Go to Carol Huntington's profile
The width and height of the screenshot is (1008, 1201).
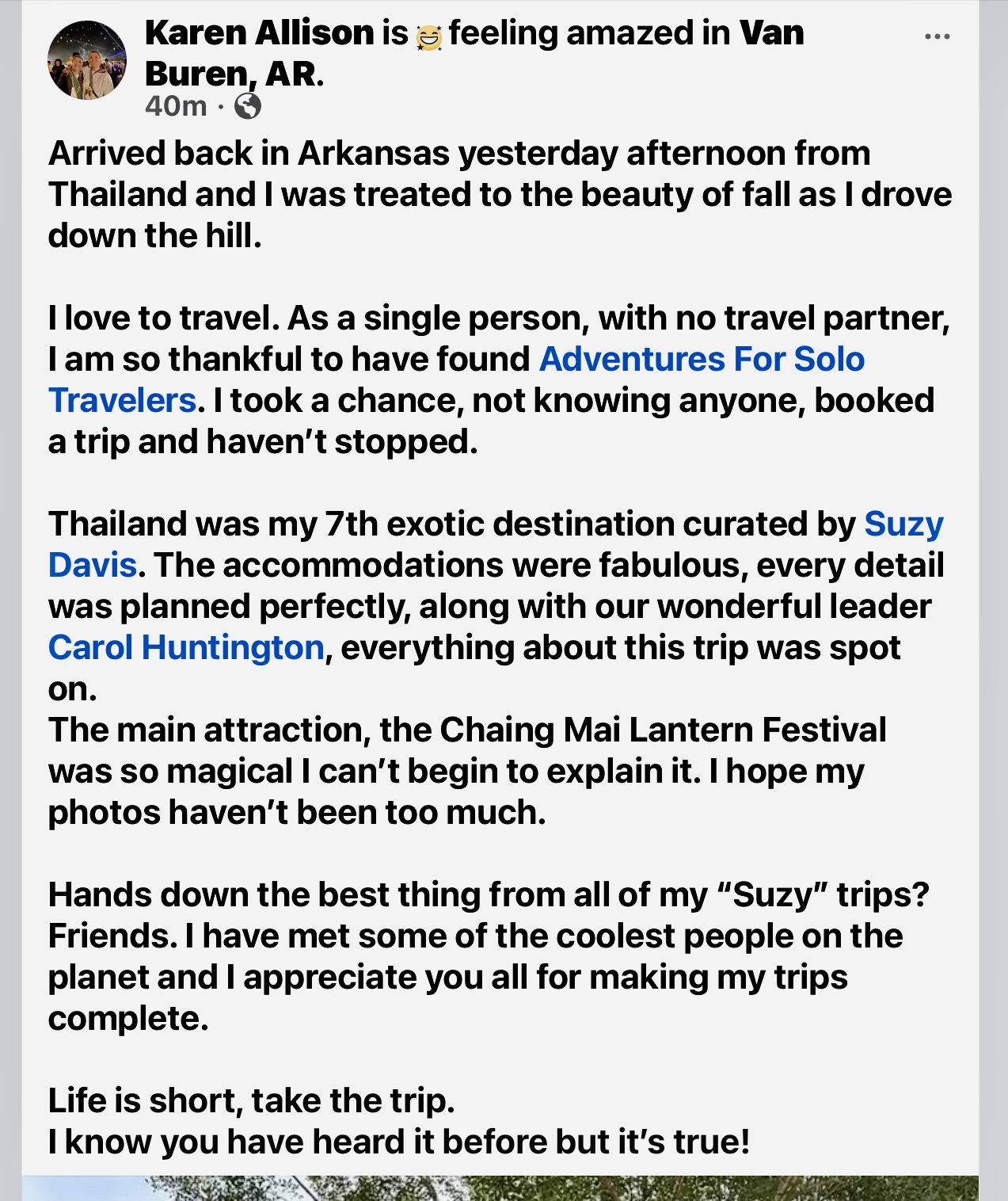coord(186,648)
